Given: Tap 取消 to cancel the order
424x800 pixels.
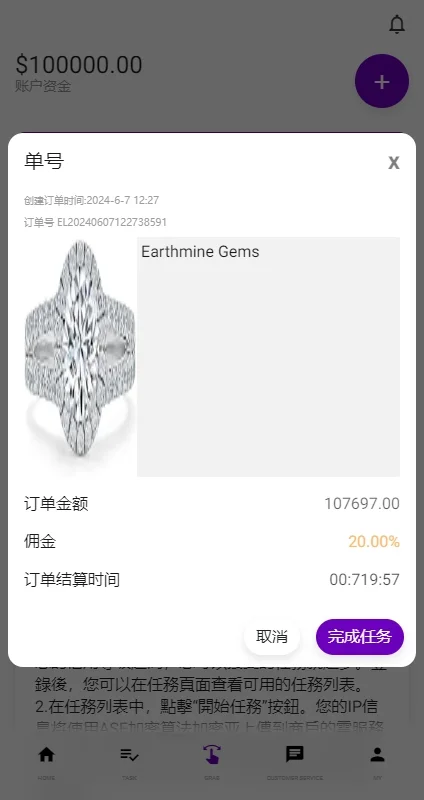Looking at the screenshot, I should pos(272,637).
